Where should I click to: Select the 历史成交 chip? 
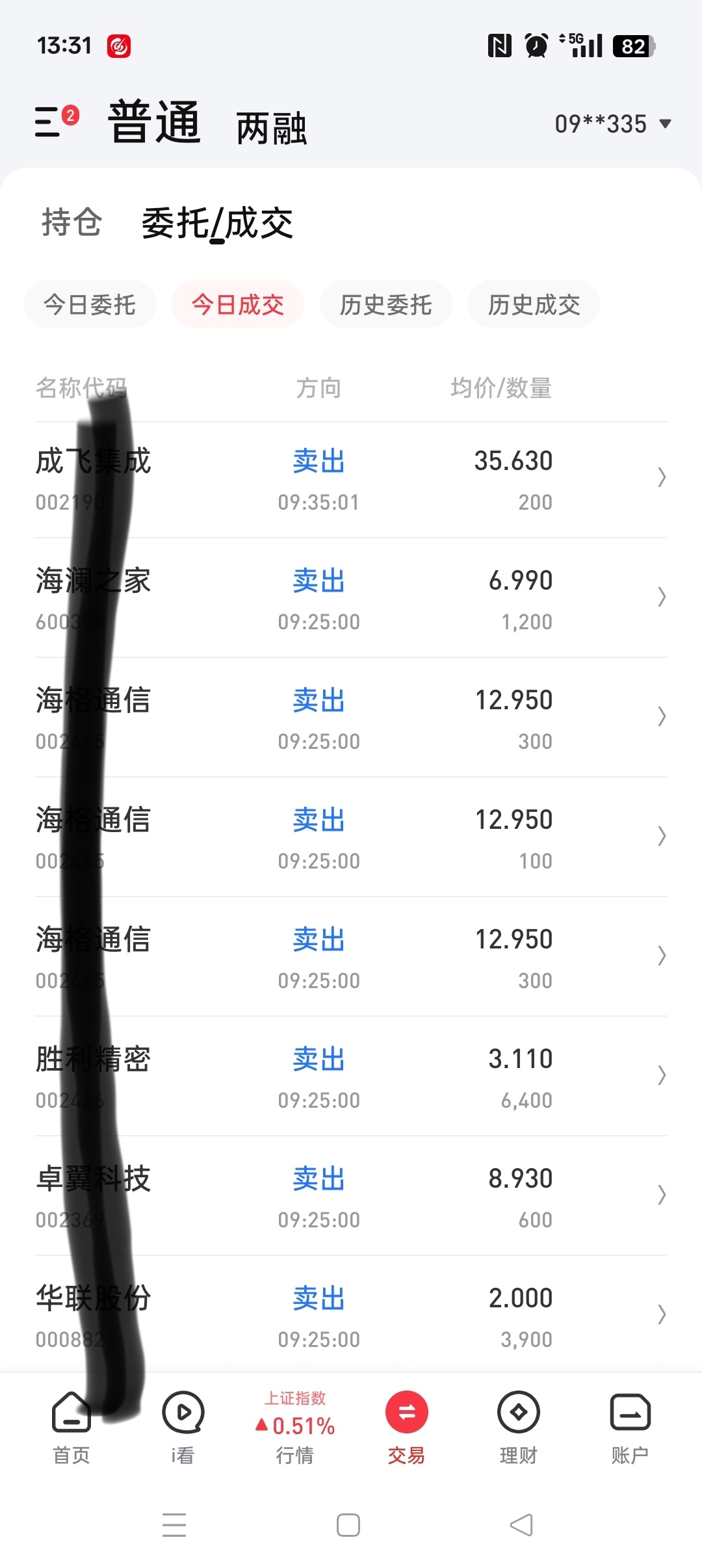(534, 304)
